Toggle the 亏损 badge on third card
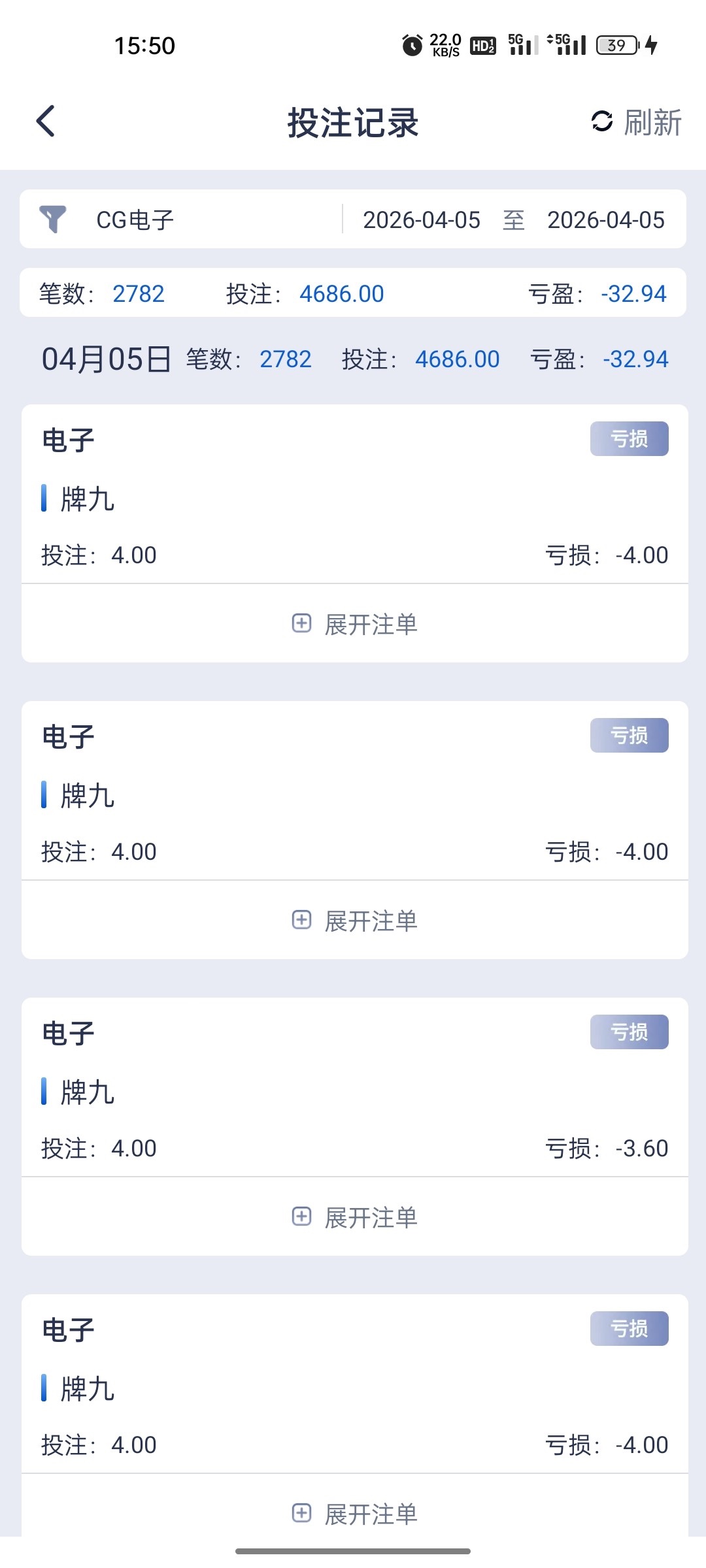The width and height of the screenshot is (706, 1568). 628,1032
